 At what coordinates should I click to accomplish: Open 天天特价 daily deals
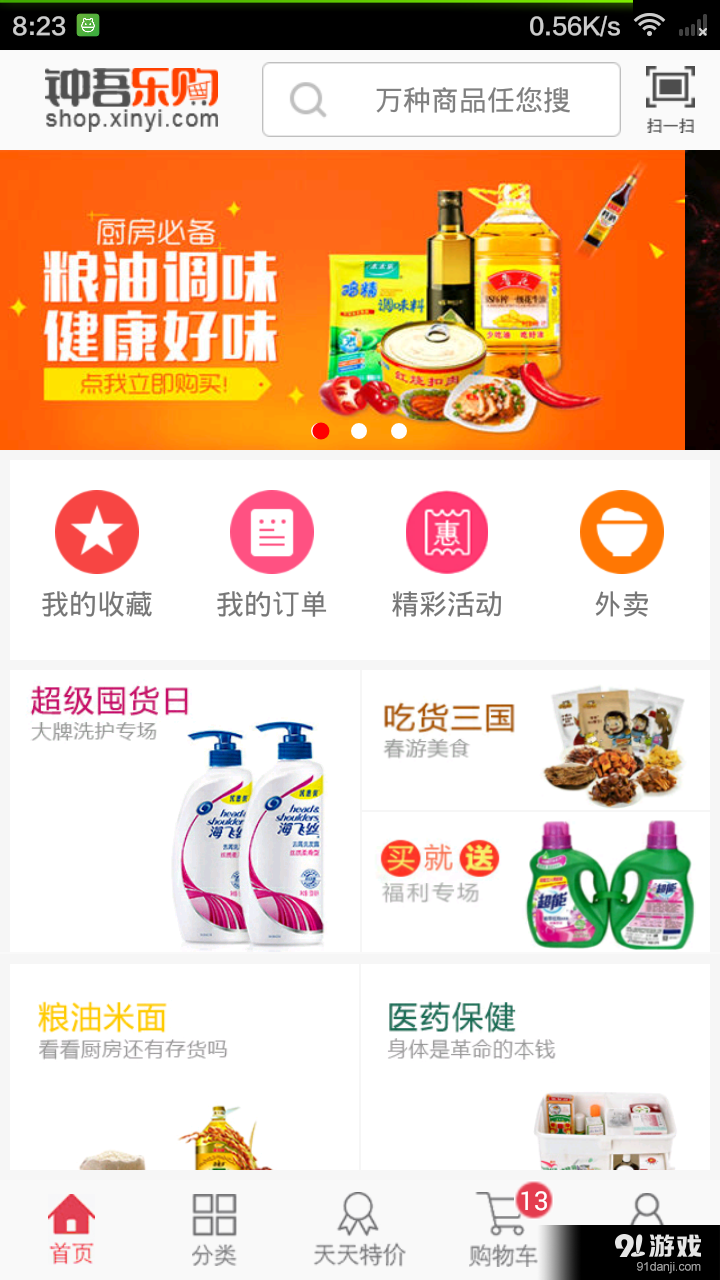[357, 1222]
